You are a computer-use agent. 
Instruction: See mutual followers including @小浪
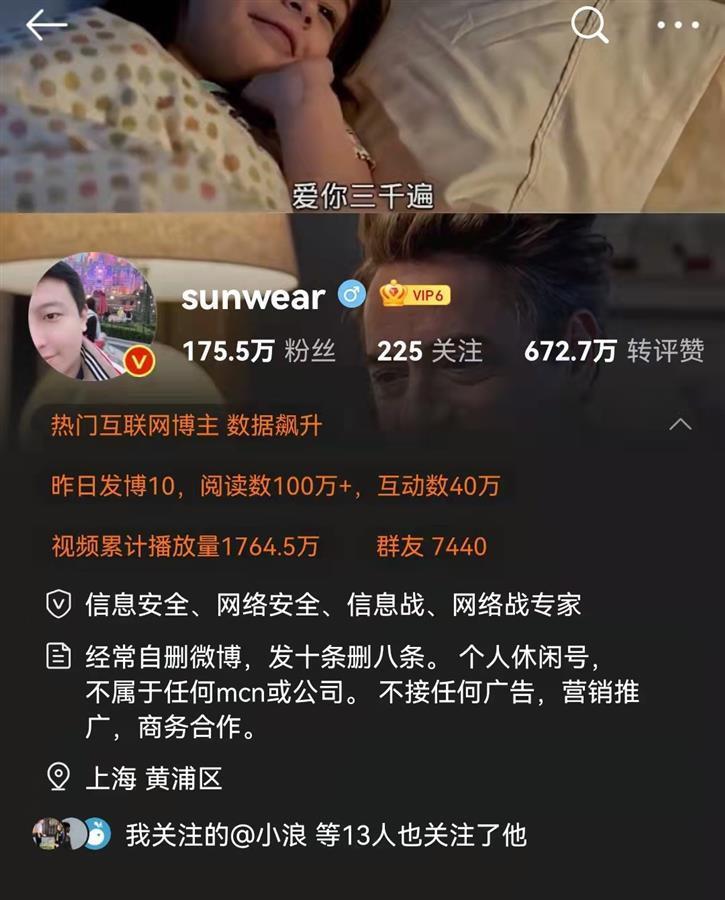[325, 835]
